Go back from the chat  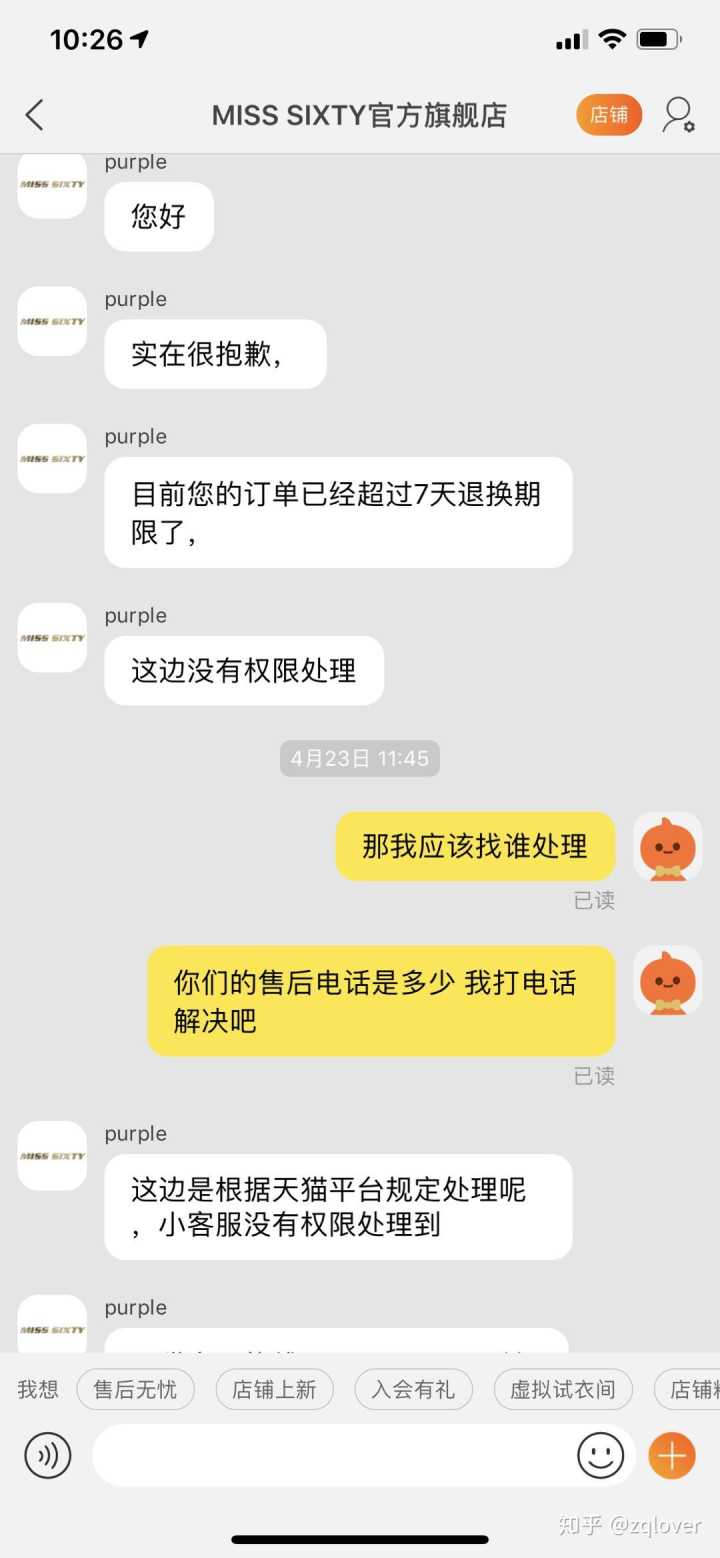click(35, 115)
